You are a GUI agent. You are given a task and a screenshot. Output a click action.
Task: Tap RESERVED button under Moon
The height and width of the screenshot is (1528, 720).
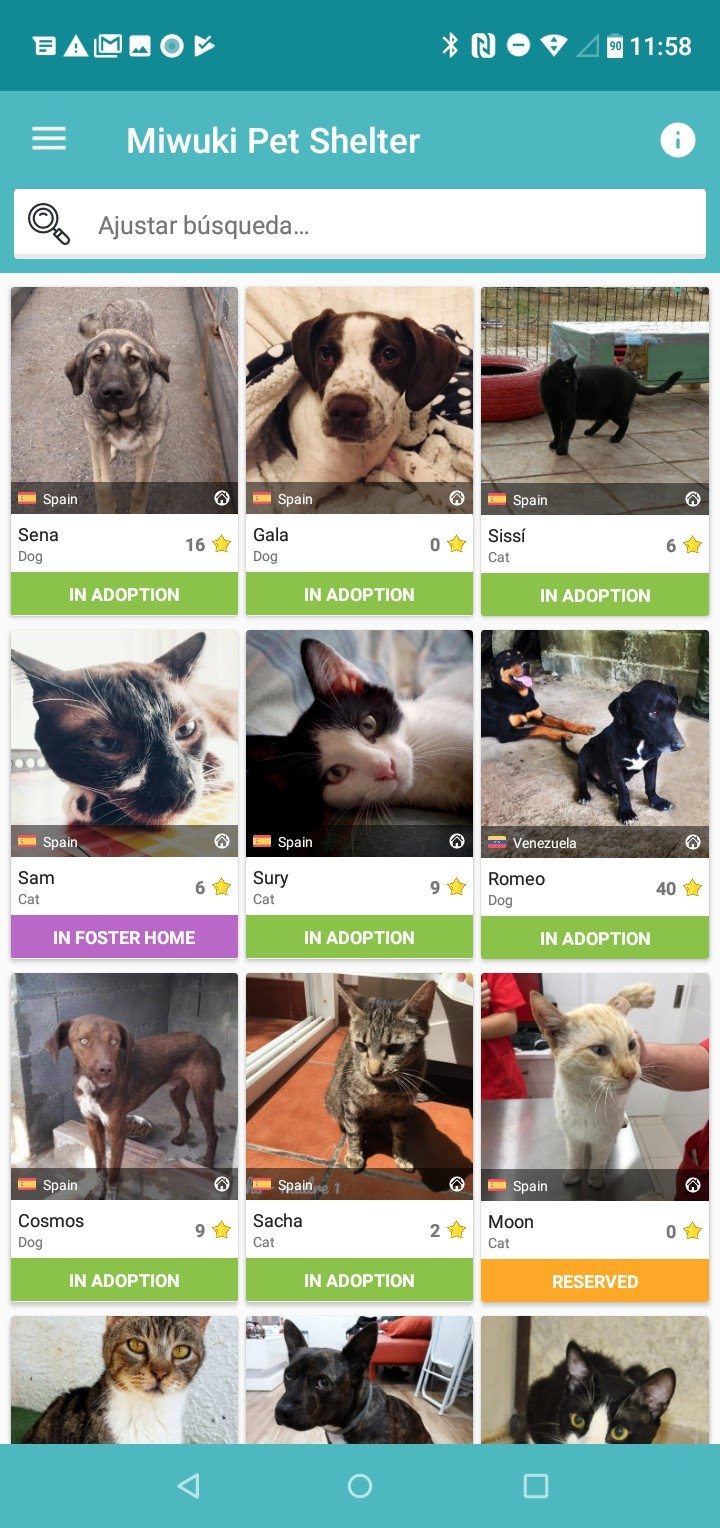[595, 1281]
